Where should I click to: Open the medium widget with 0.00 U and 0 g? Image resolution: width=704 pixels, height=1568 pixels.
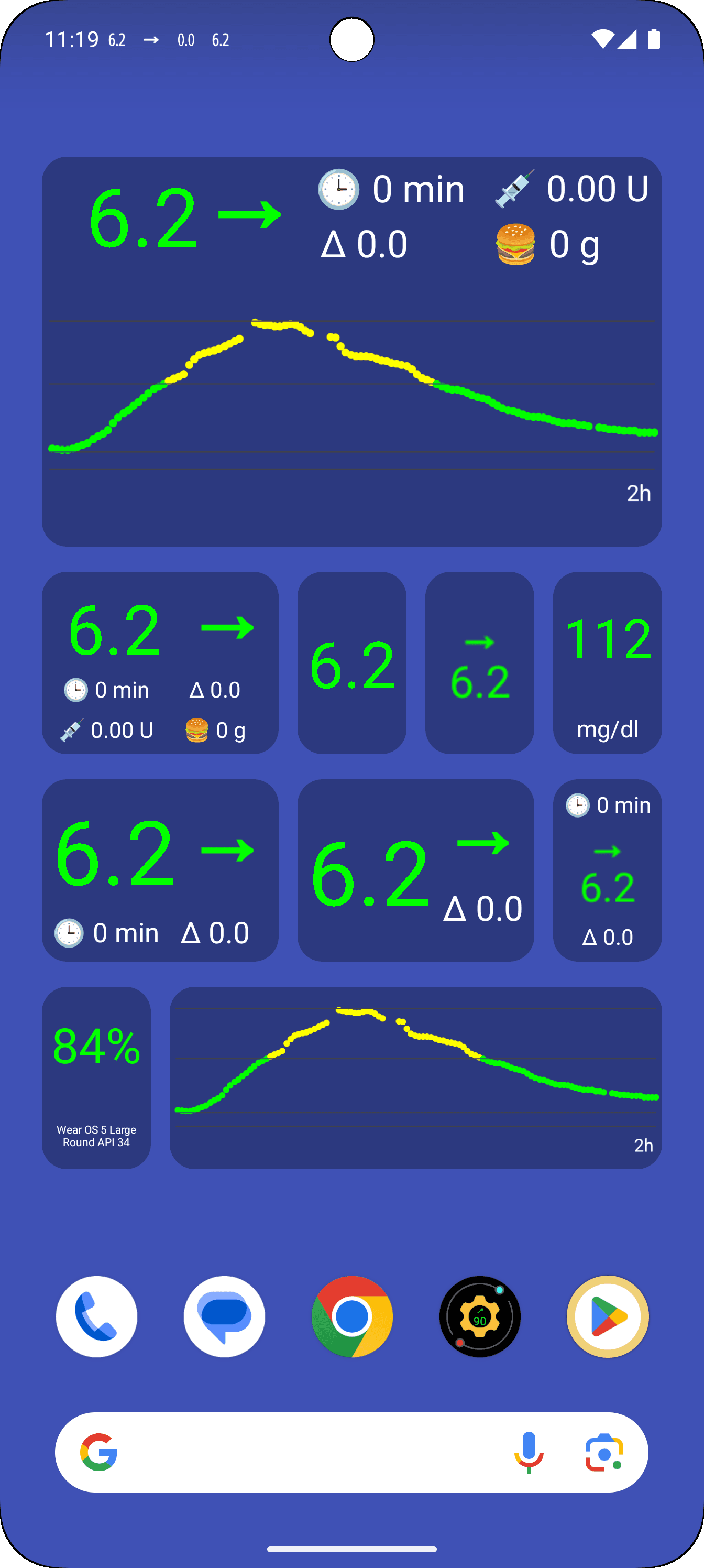(x=160, y=662)
